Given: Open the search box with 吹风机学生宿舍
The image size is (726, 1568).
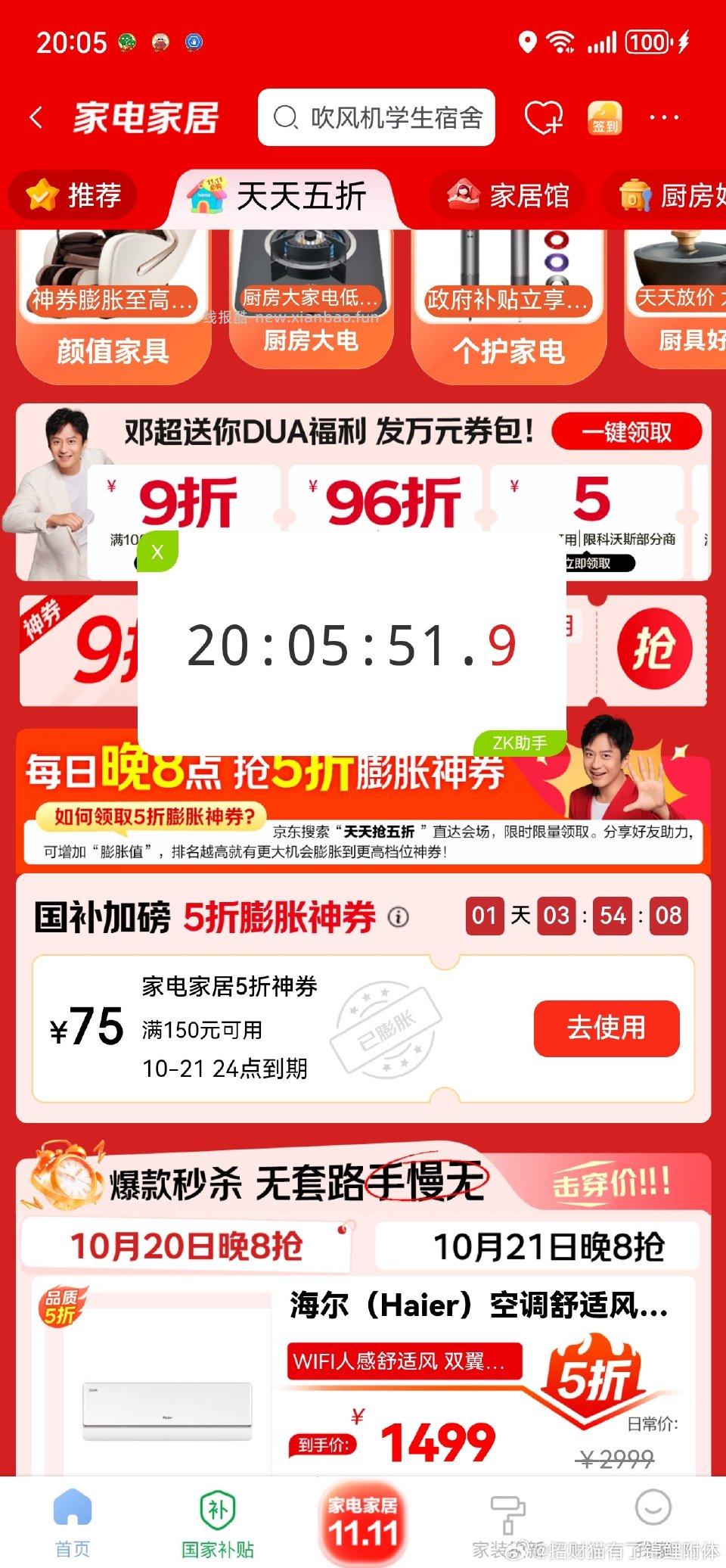Looking at the screenshot, I should (377, 118).
